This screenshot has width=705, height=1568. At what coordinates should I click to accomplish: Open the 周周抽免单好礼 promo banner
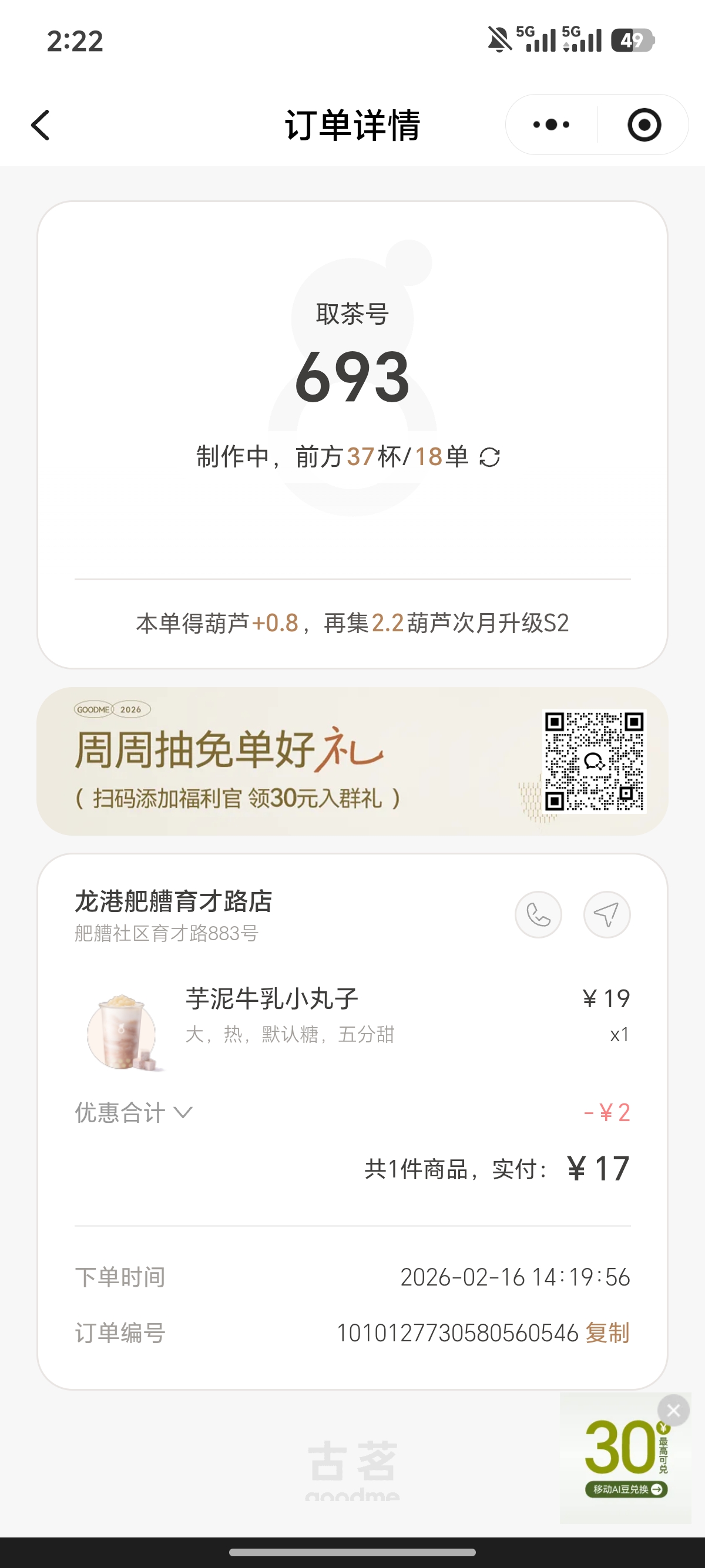352,761
